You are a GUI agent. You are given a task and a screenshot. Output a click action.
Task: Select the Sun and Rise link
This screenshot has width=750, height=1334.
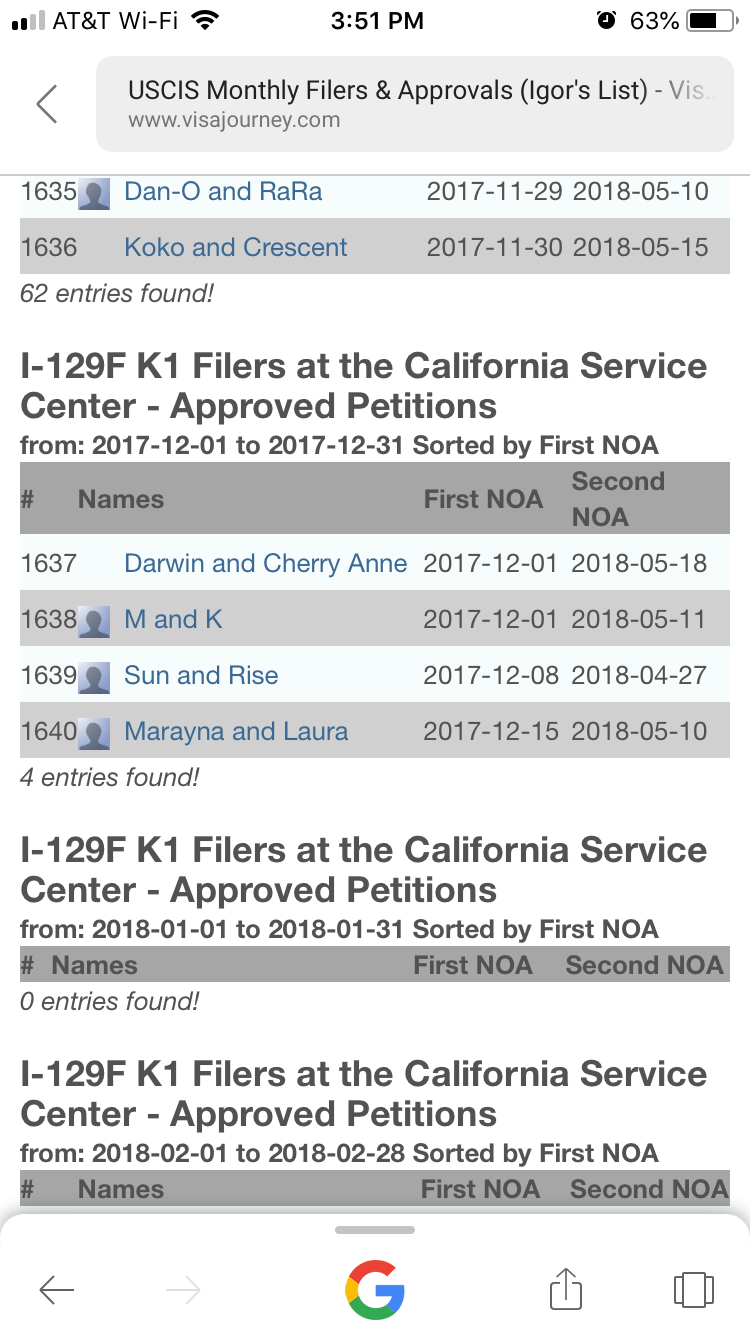coord(201,675)
